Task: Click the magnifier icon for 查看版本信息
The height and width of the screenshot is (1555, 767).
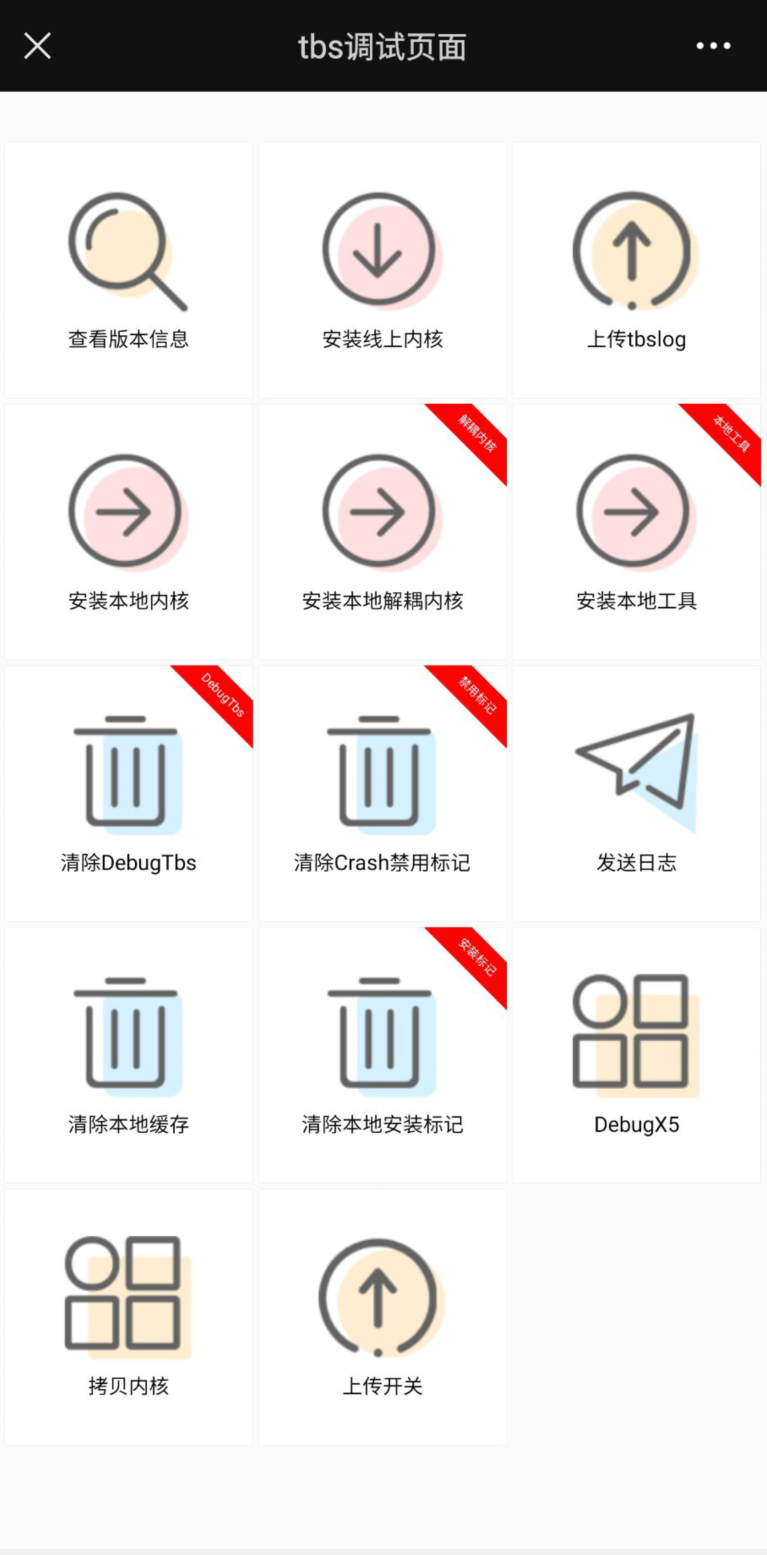Action: coord(127,248)
